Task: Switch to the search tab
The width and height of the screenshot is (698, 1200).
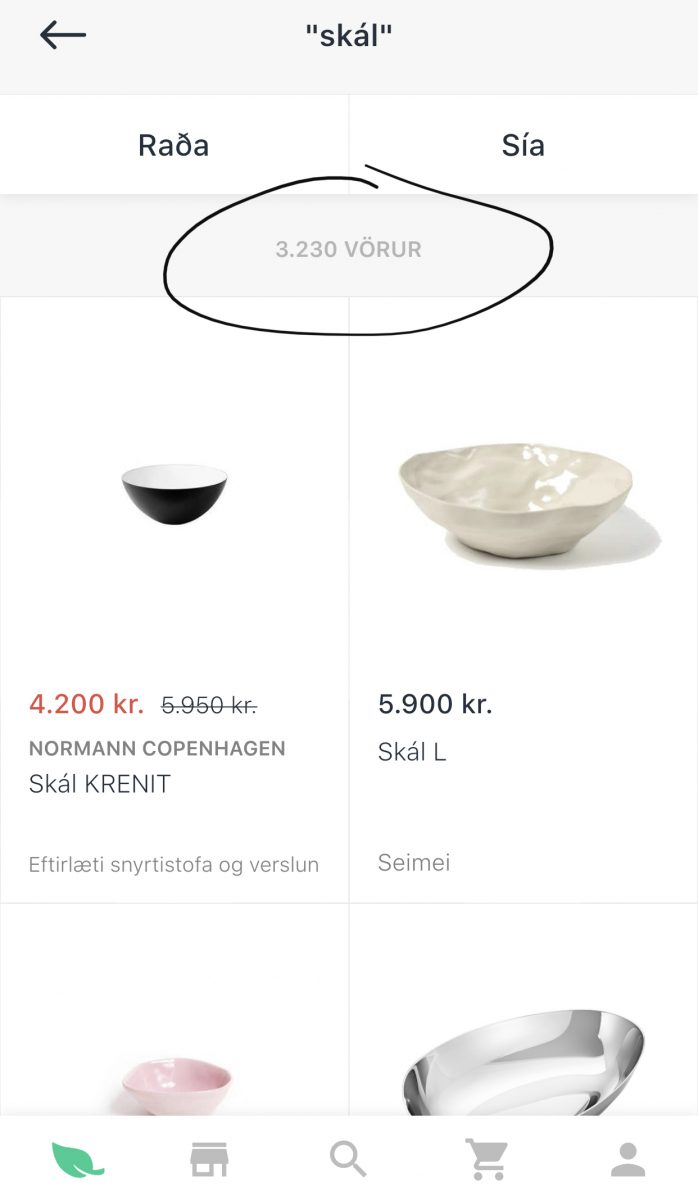Action: click(348, 1160)
